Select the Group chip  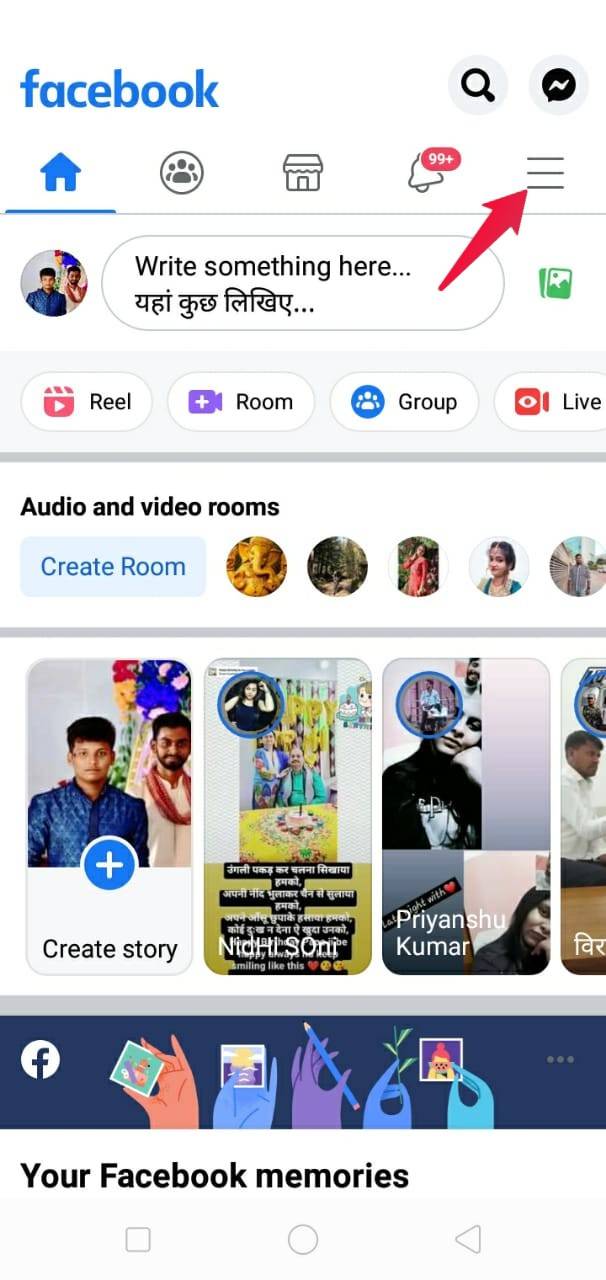(404, 402)
